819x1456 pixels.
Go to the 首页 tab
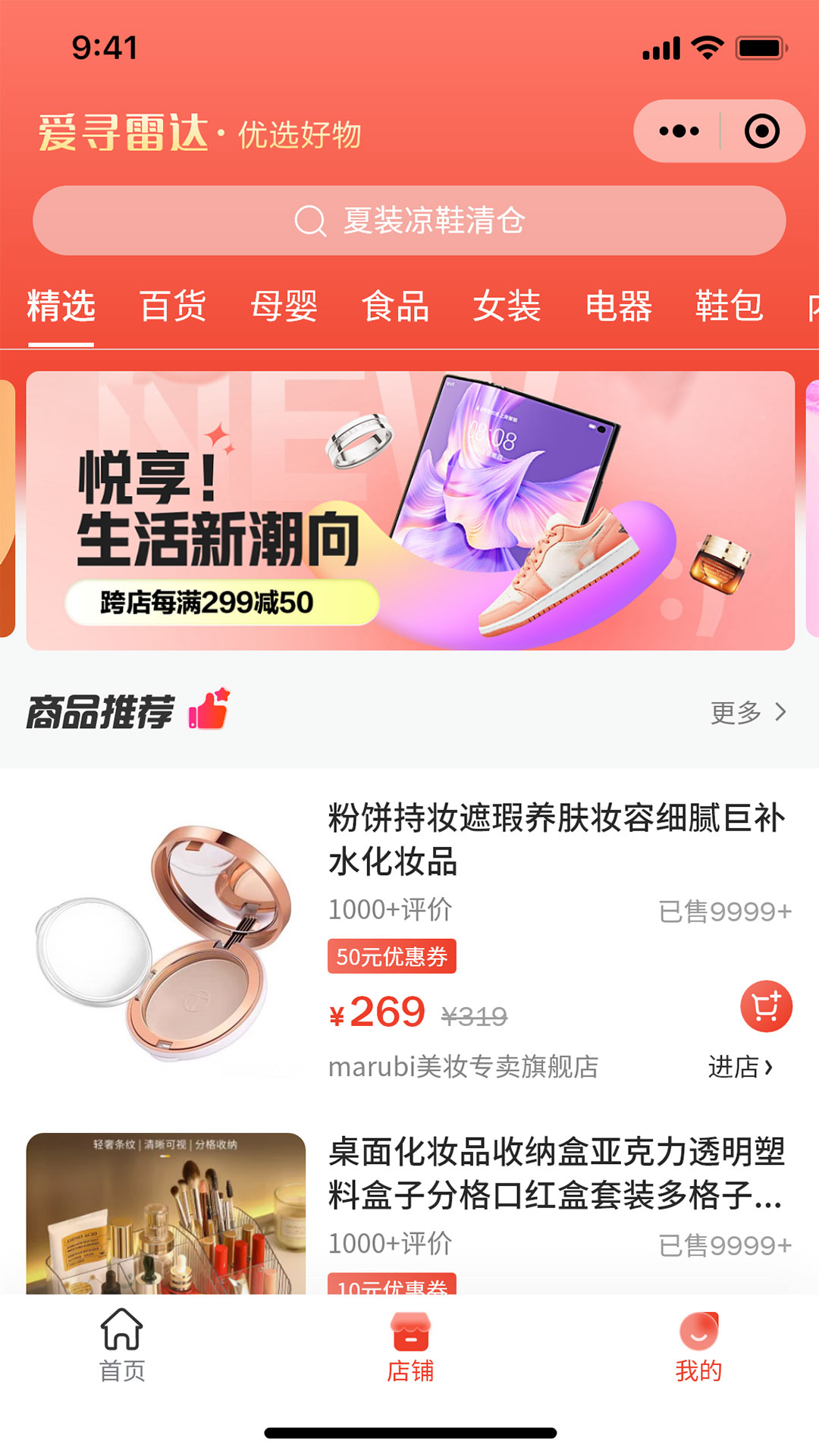(121, 1345)
